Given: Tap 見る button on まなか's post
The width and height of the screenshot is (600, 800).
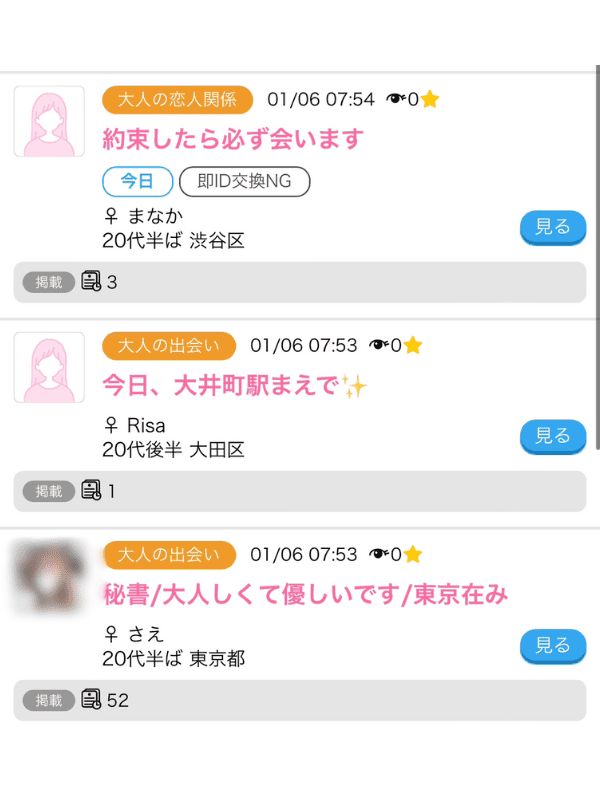Looking at the screenshot, I should [552, 228].
